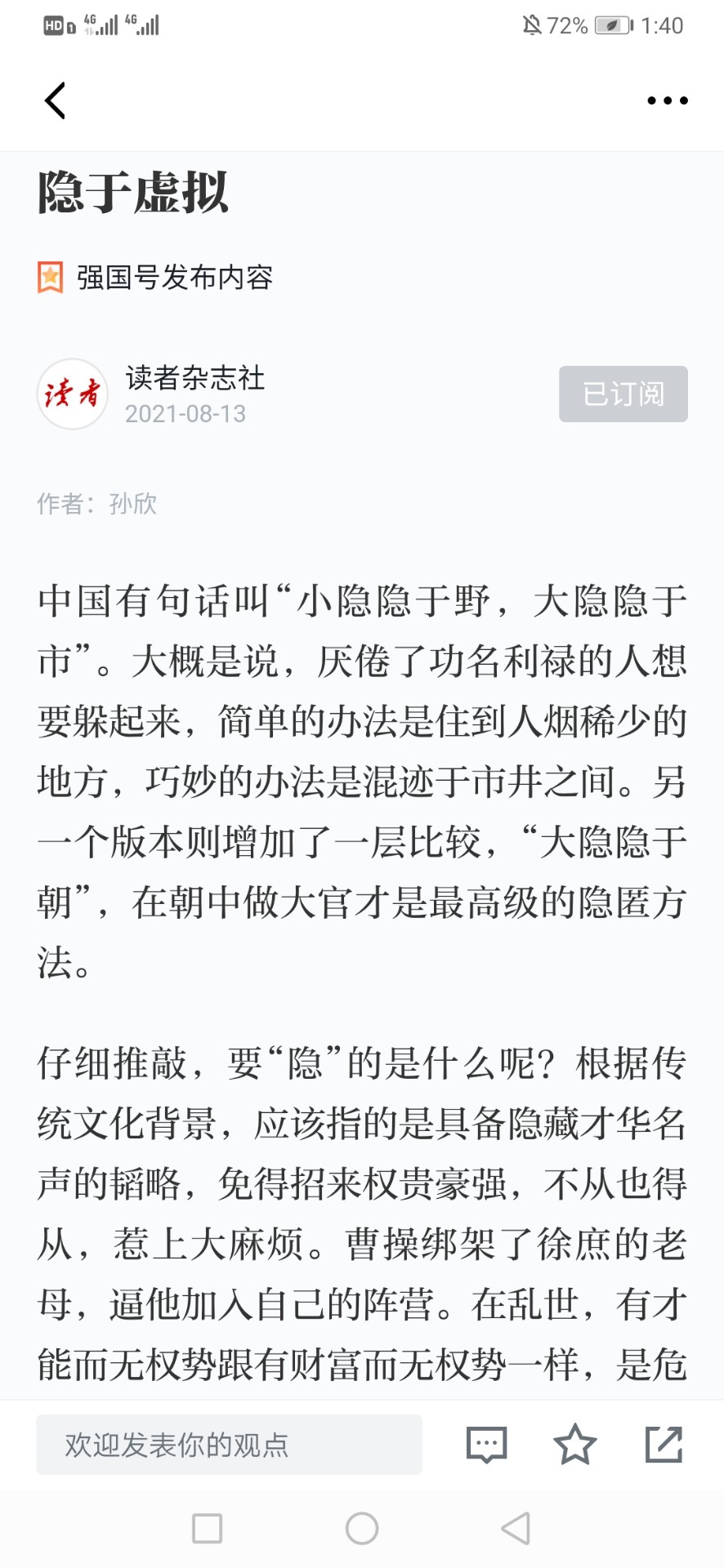Viewport: 724px width, 1568px height.
Task: Tap the 已订阅 subscription button
Action: [623, 394]
